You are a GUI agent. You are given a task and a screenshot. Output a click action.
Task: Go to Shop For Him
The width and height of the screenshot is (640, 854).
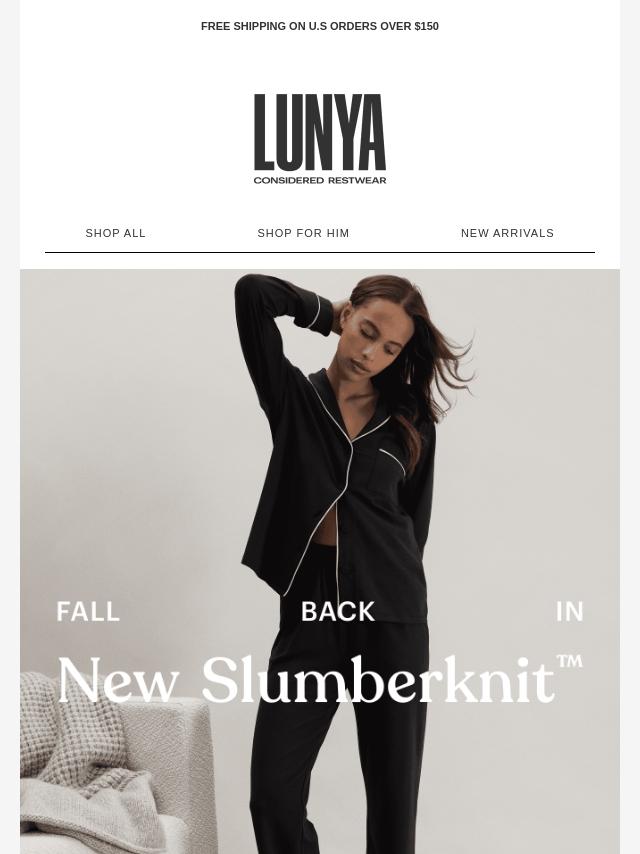(303, 233)
